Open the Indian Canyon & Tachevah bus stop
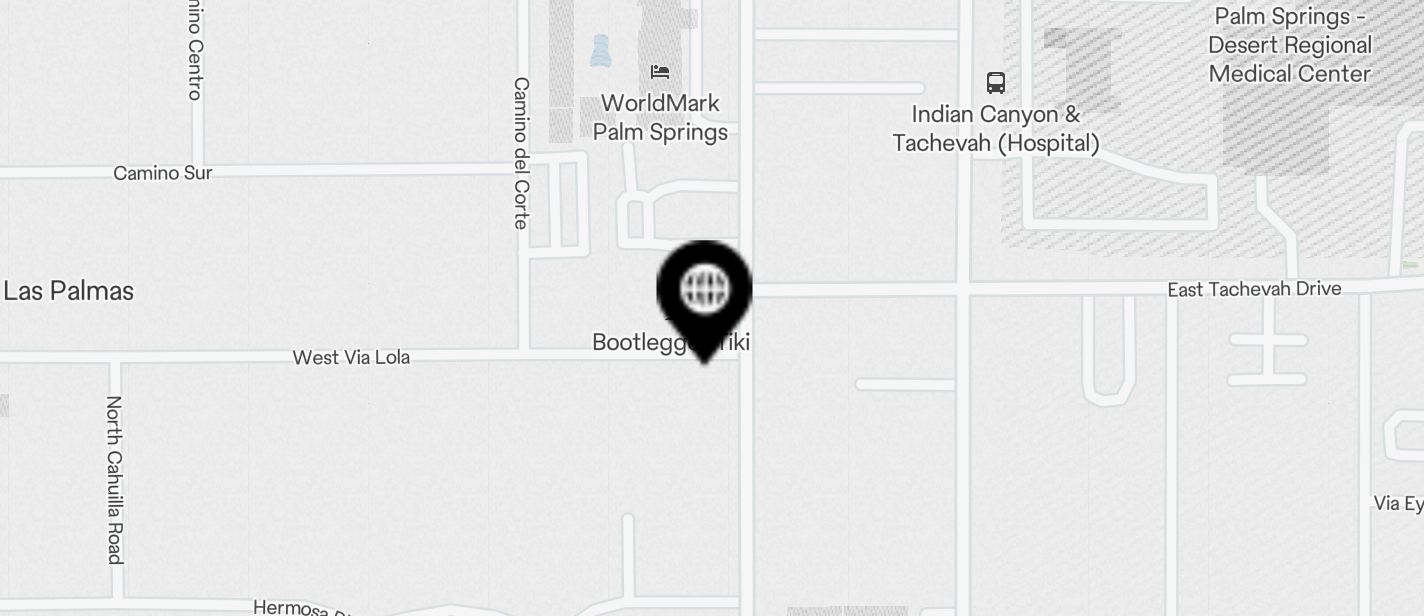1424x616 pixels. [995, 83]
